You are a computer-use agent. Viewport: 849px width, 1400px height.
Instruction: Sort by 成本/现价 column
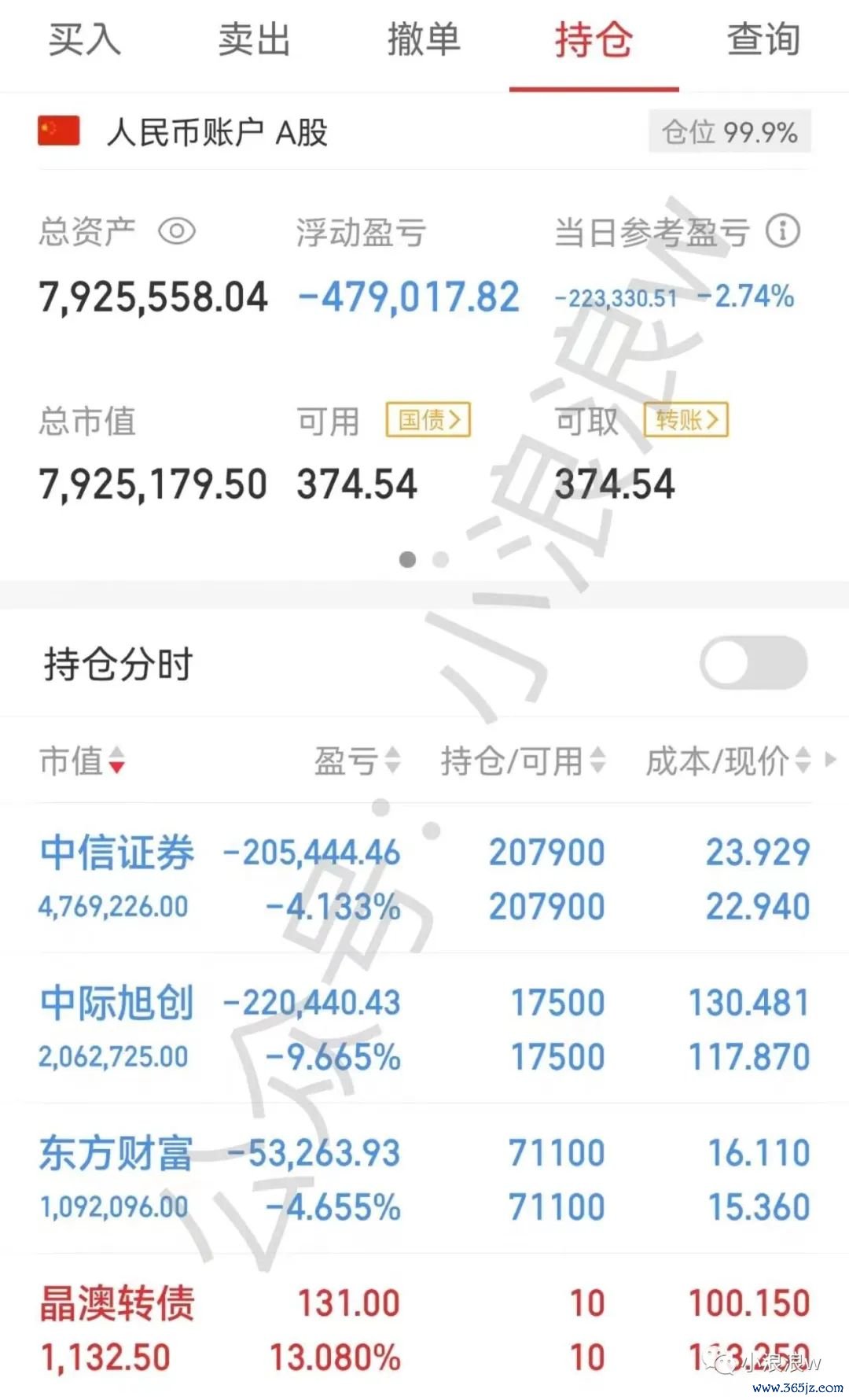pos(728,761)
